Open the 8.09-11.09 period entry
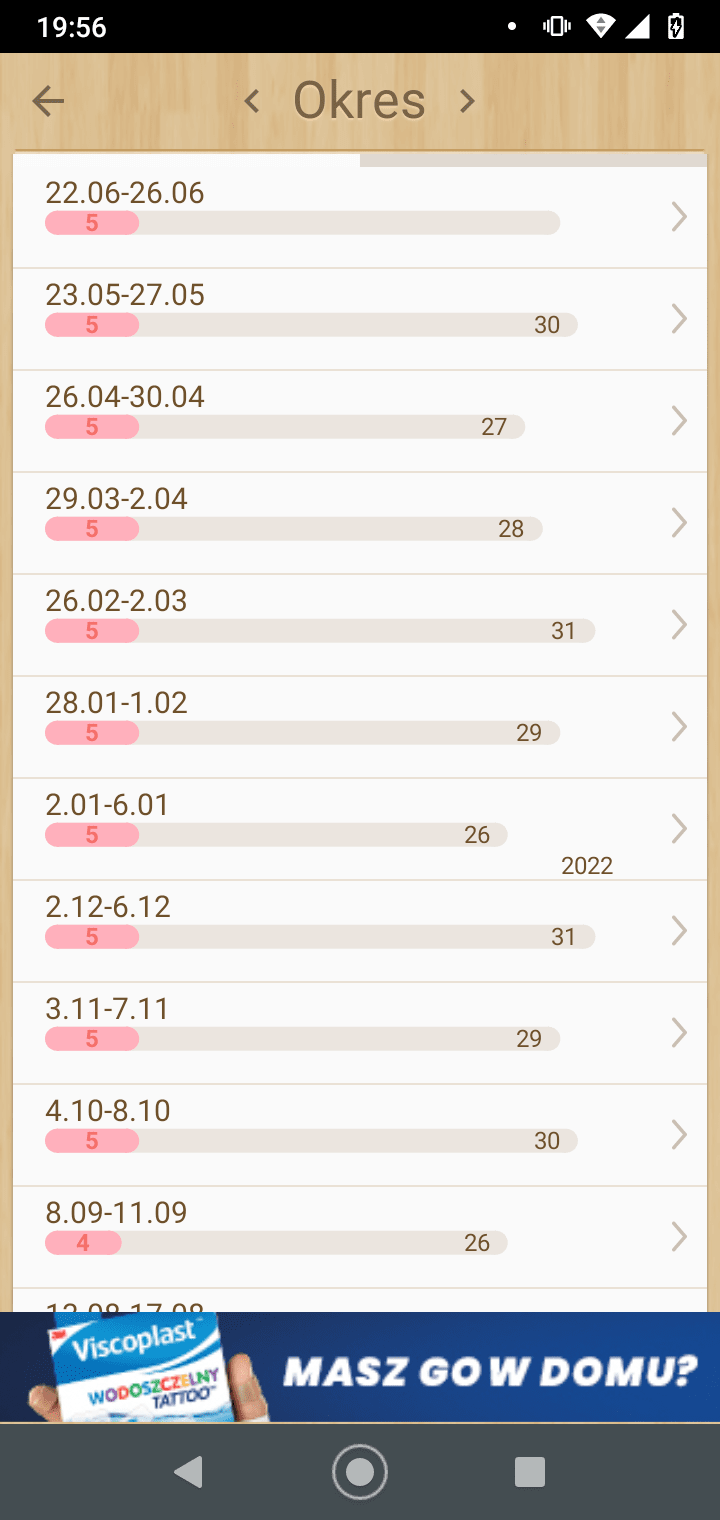 [x=360, y=1237]
